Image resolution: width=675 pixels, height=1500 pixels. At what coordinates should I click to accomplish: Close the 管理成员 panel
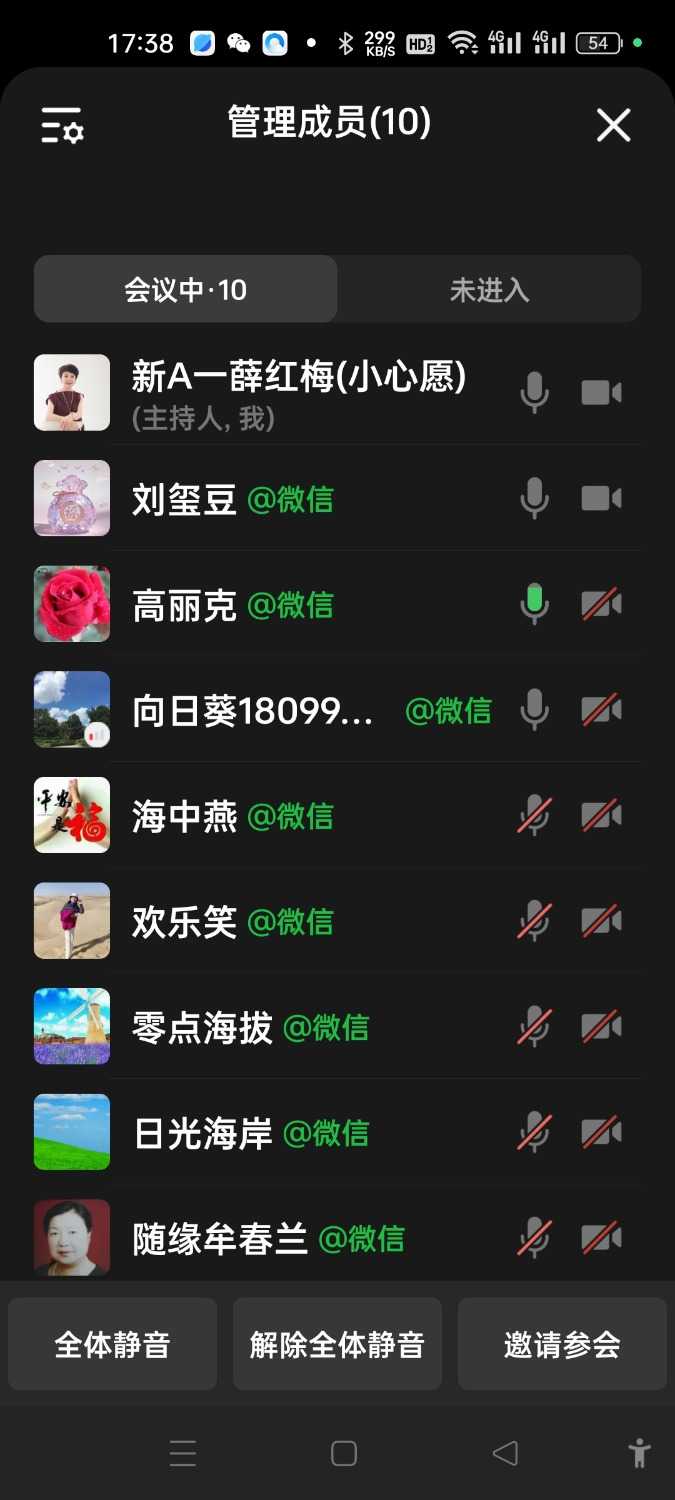tap(613, 125)
